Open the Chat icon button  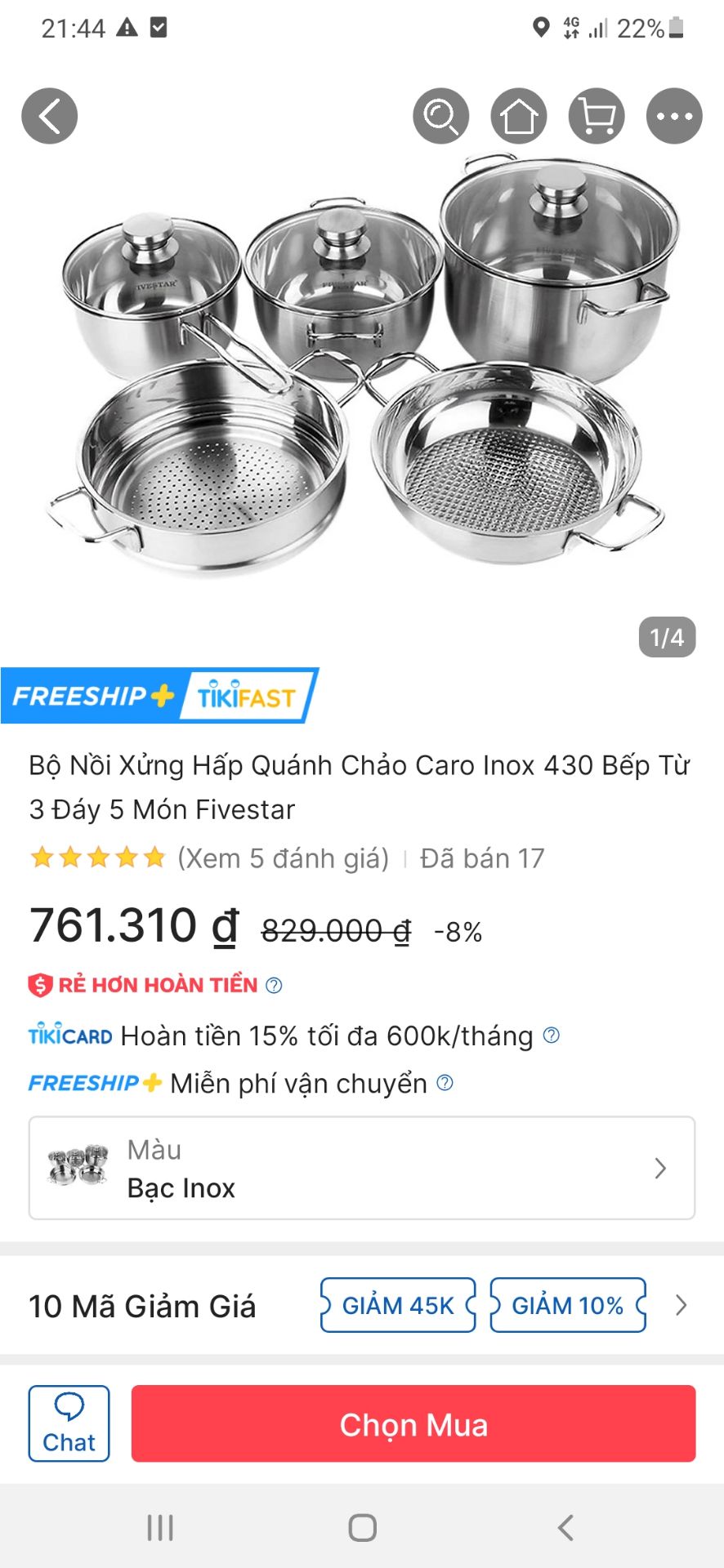[69, 1424]
